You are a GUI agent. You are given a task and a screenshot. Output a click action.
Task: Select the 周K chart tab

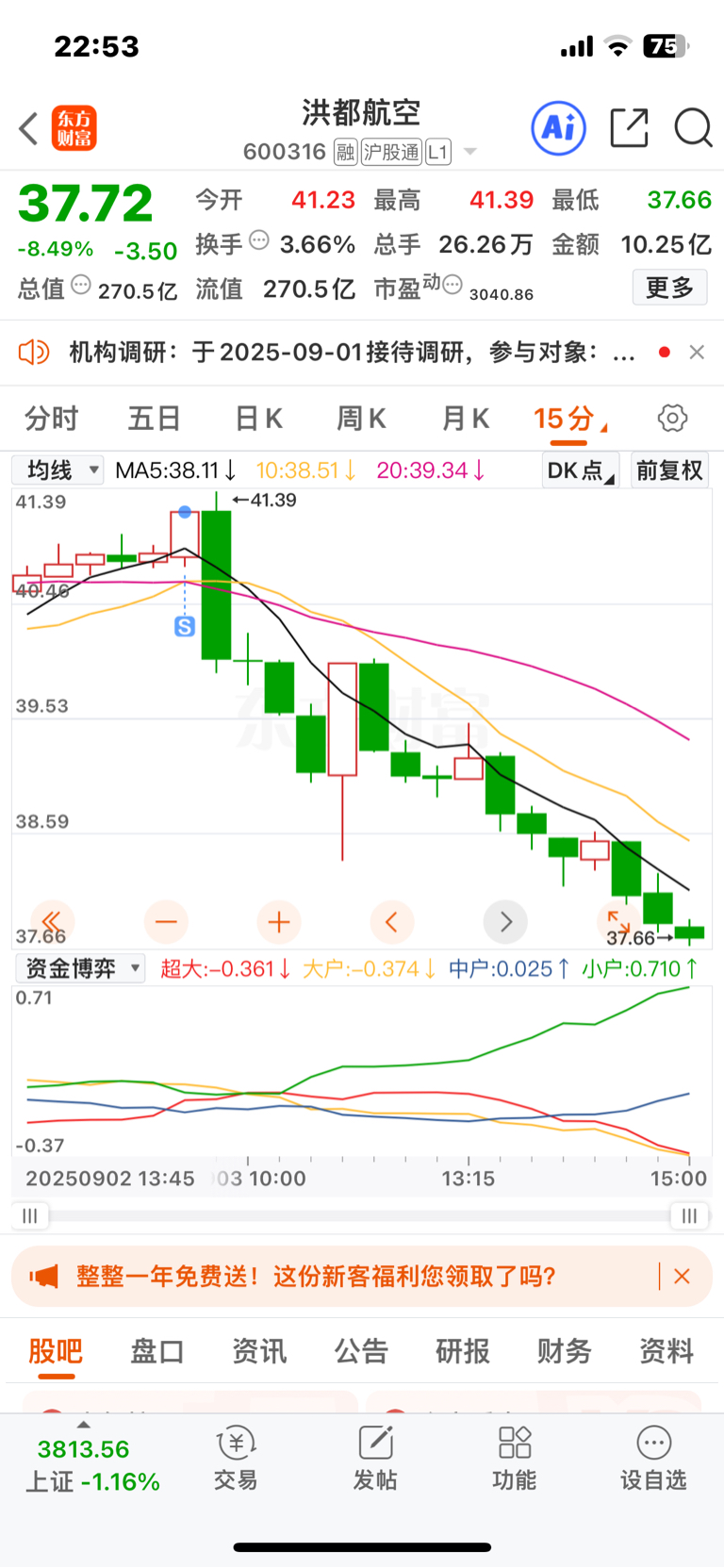(x=362, y=418)
